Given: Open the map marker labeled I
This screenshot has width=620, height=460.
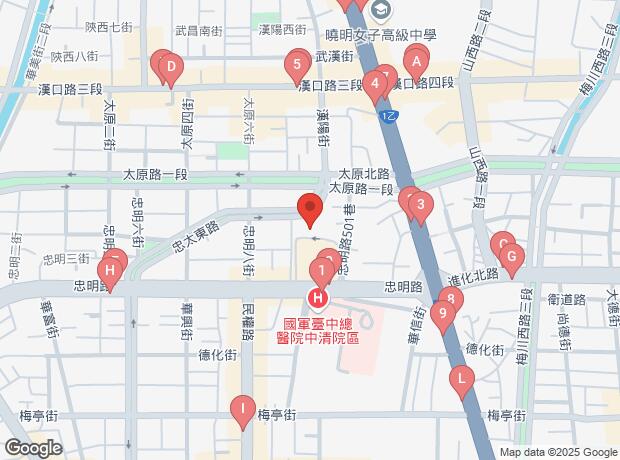Looking at the screenshot, I should click(x=241, y=408).
